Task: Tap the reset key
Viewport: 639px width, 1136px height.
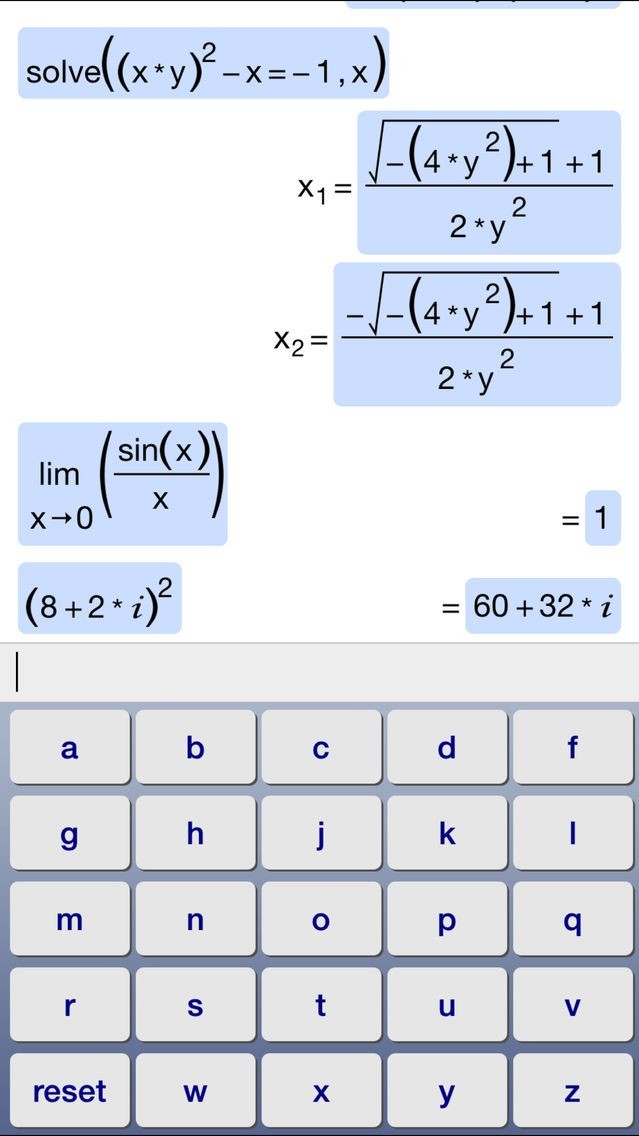Action: click(69, 1091)
